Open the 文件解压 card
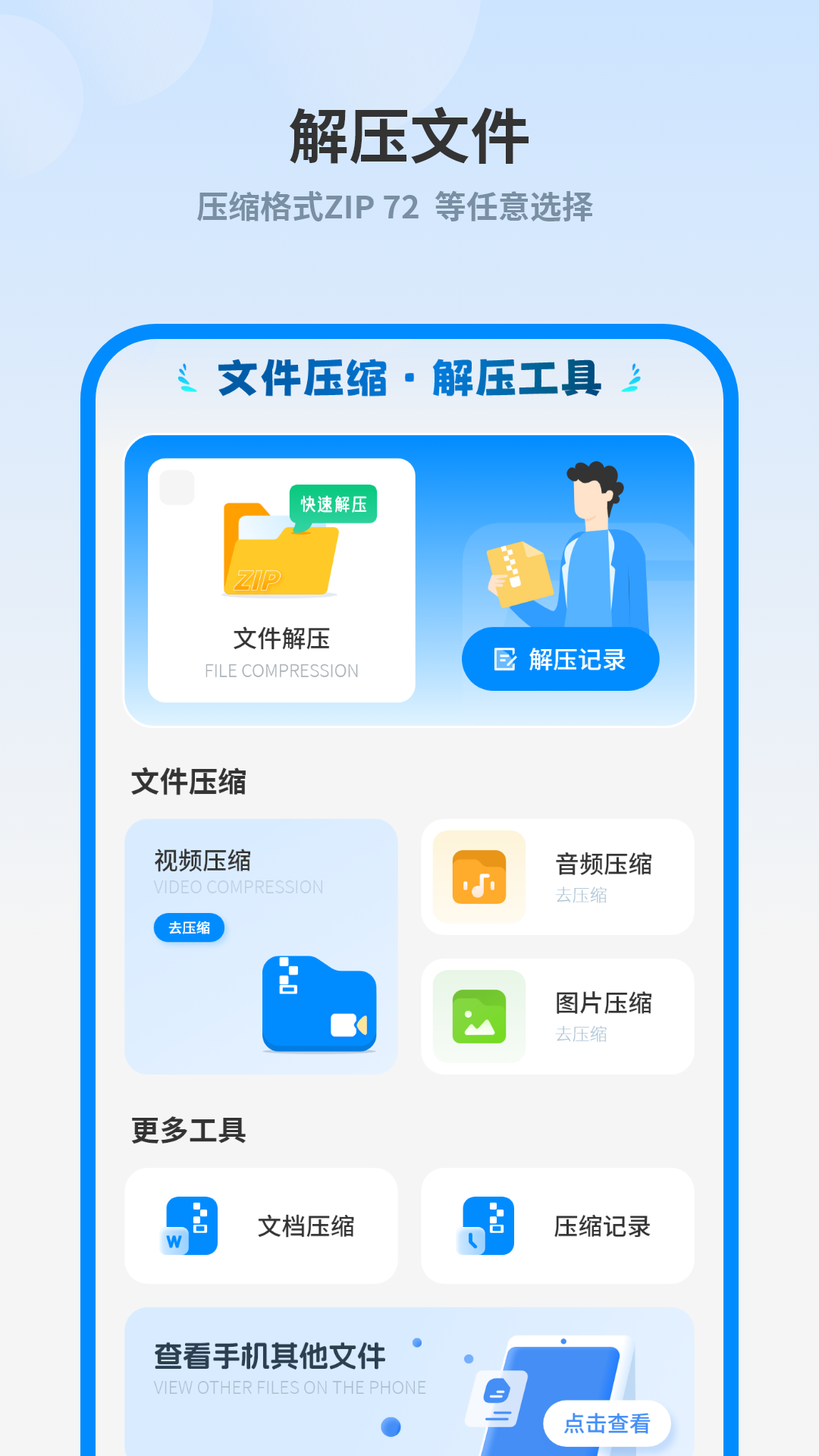 click(x=281, y=580)
